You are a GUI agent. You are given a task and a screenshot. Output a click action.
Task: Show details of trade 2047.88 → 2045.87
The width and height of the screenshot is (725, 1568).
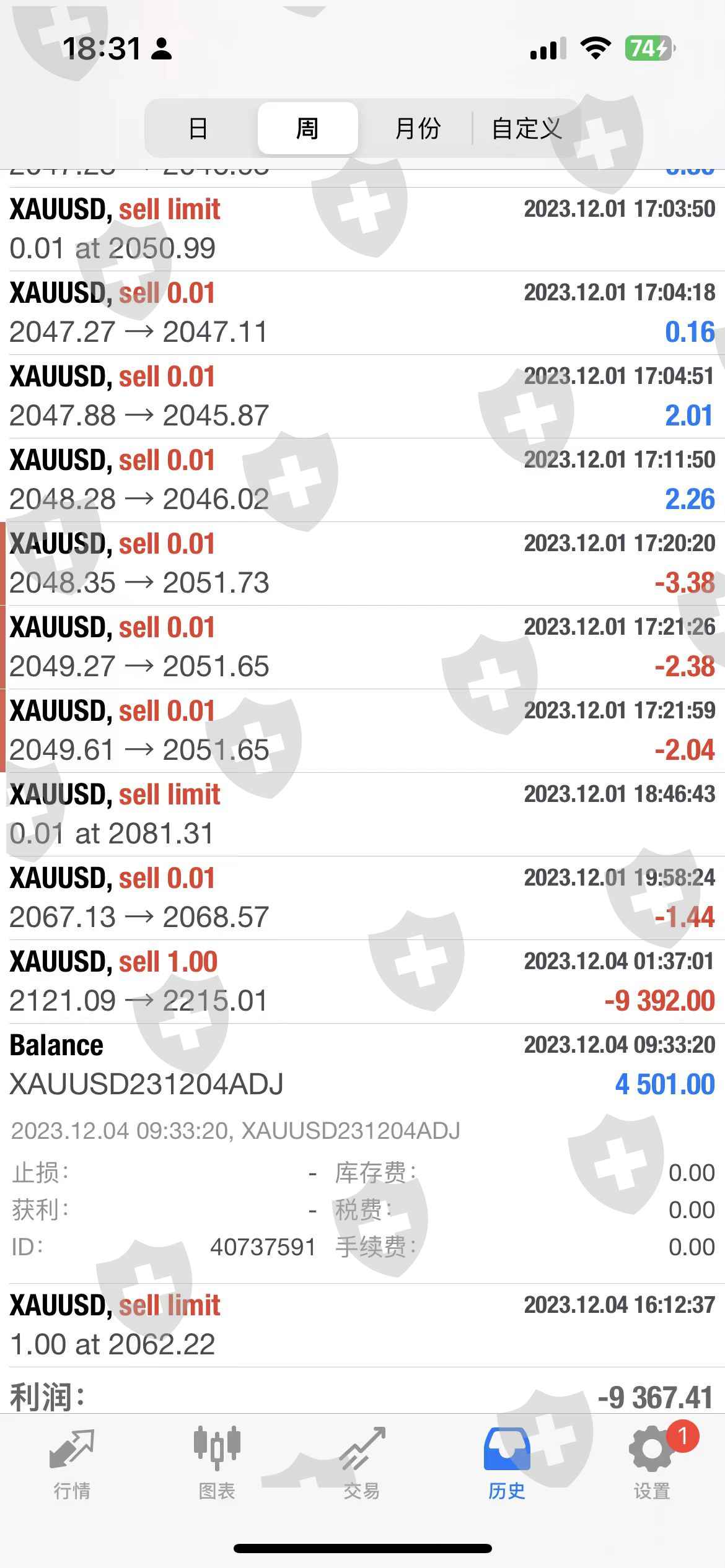(x=362, y=396)
